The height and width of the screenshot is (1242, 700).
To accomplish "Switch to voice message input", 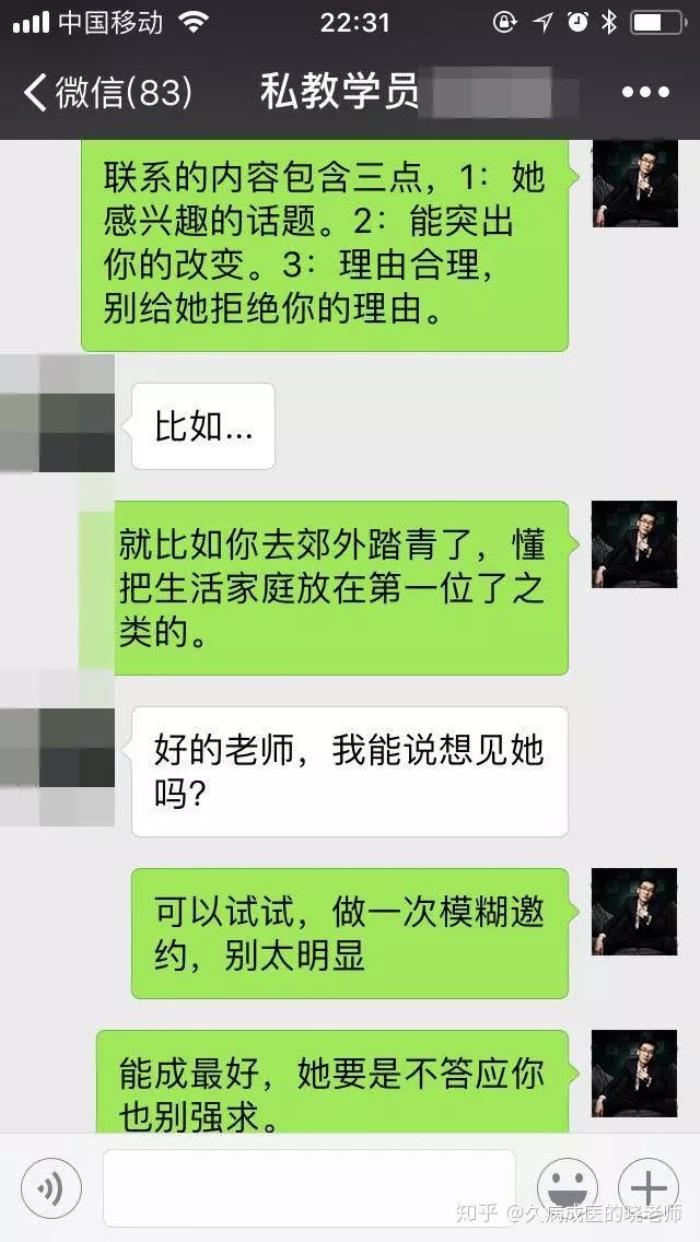I will (49, 1188).
